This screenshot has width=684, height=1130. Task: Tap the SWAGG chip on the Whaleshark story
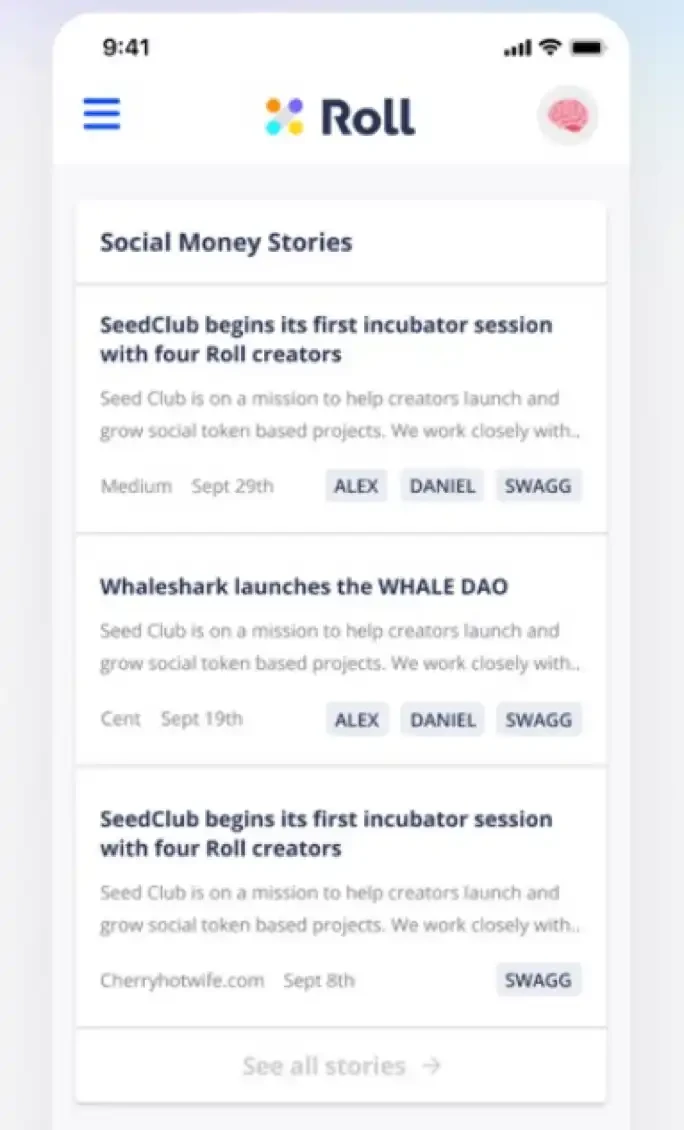[538, 719]
